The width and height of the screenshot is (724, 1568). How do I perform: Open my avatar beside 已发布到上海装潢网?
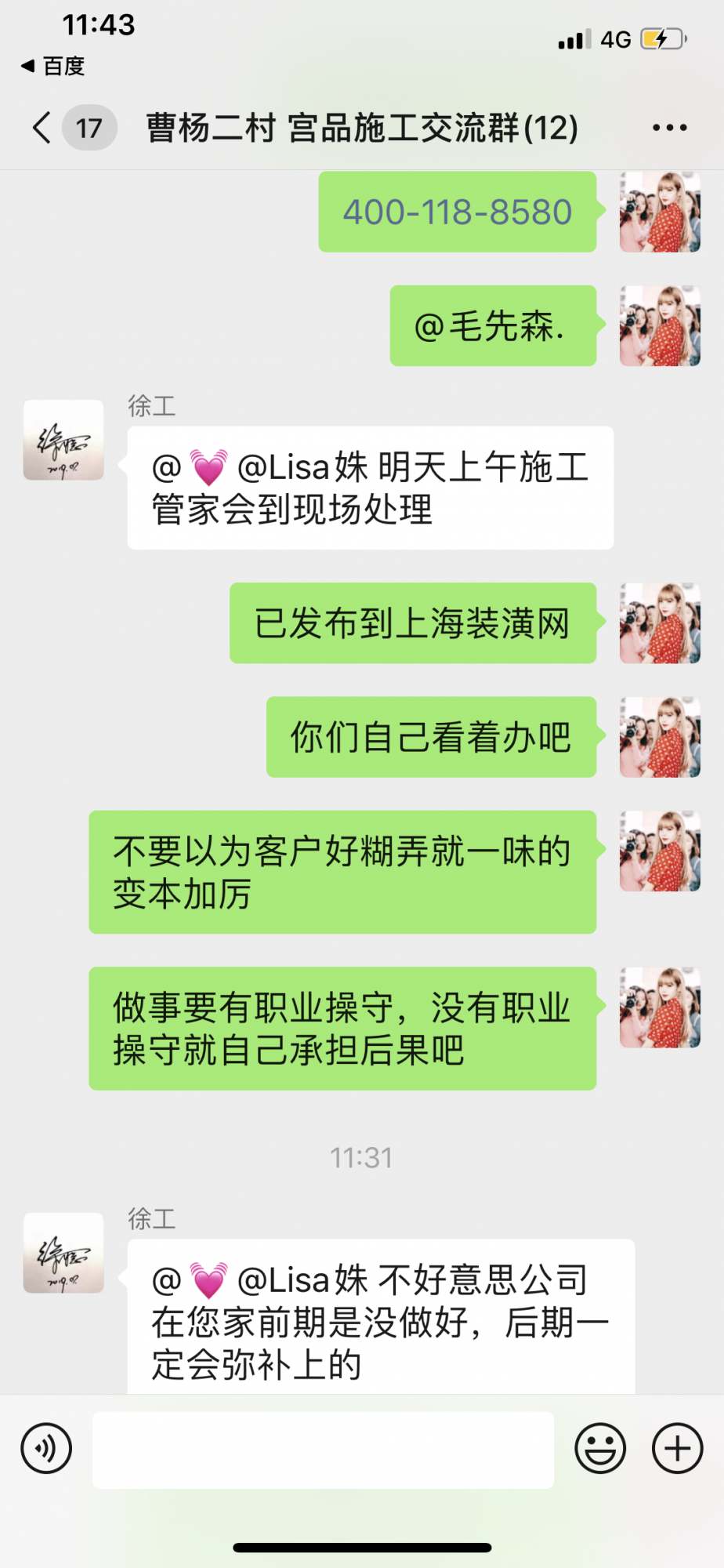tap(660, 623)
